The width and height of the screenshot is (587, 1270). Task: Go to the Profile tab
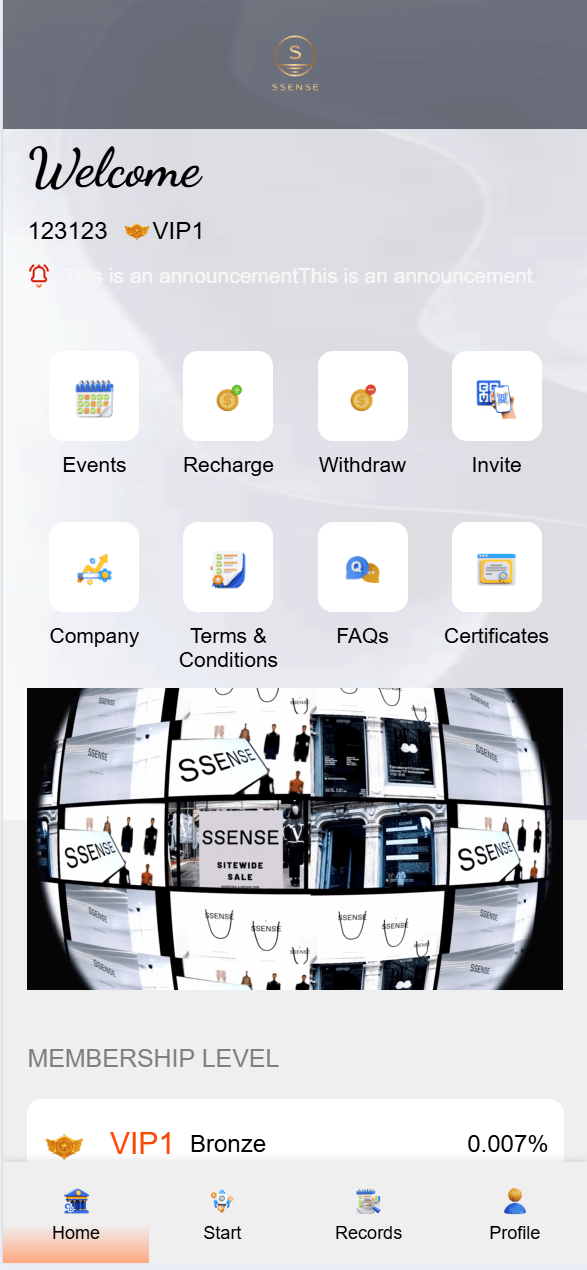[x=514, y=1215]
